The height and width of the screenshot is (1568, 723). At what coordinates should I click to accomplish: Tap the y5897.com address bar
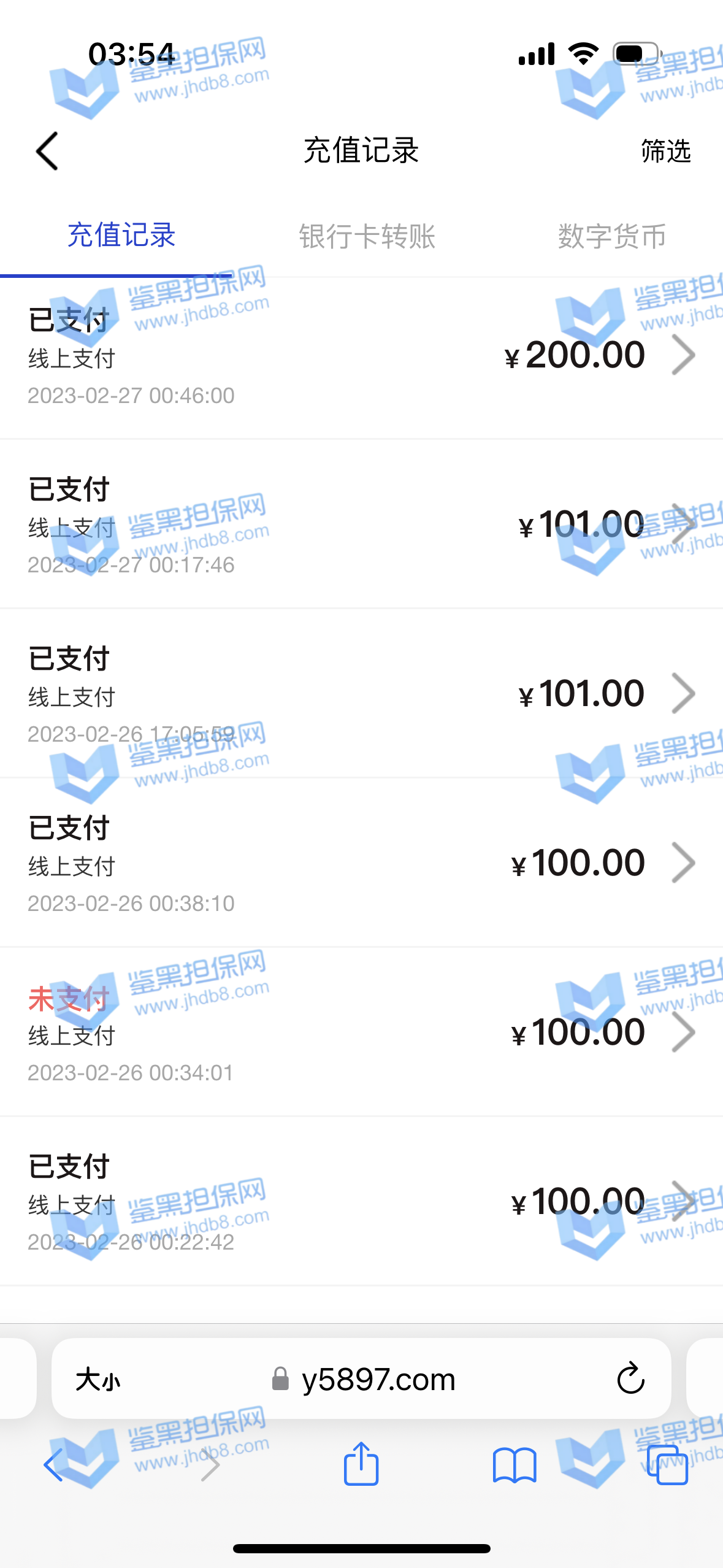[x=378, y=1380]
